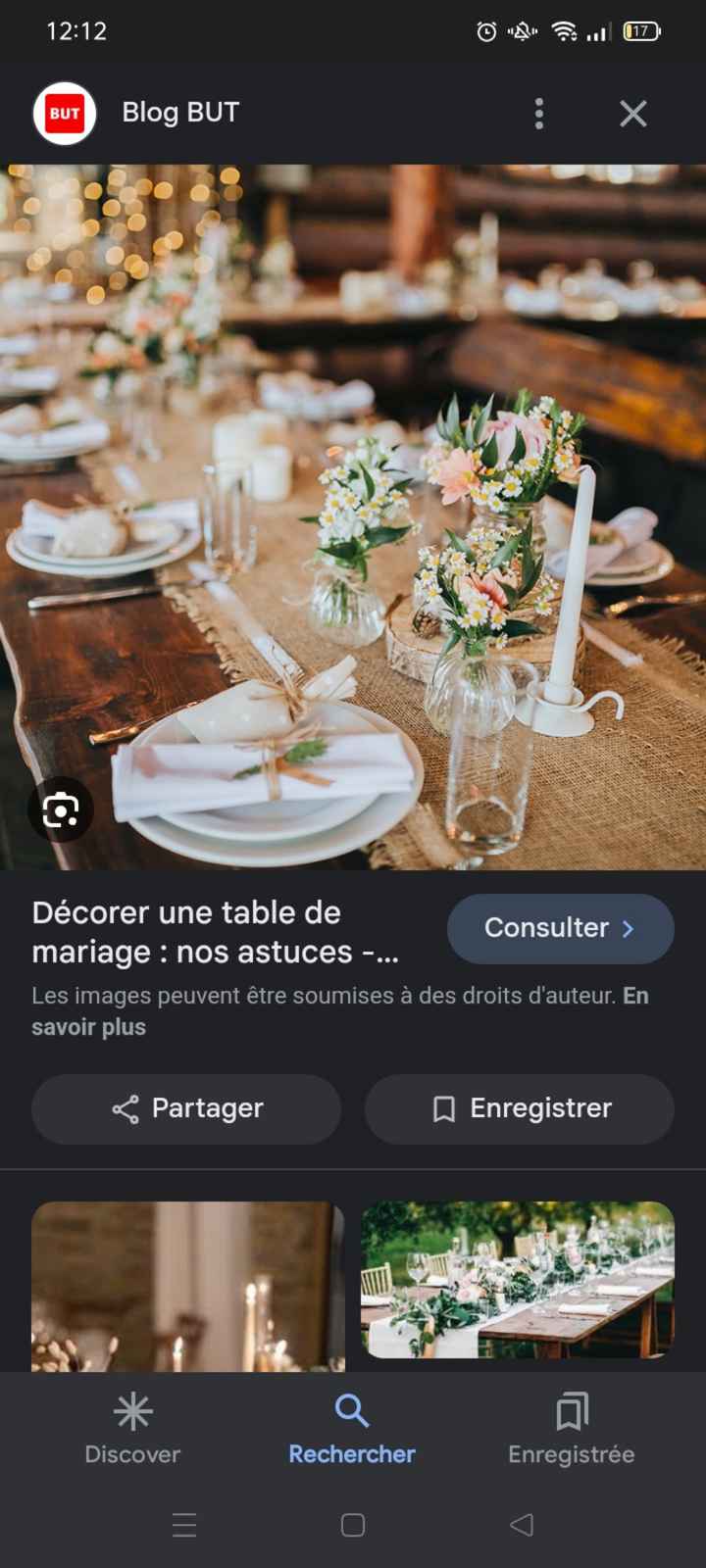Open the three-dot overflow menu
706x1568 pixels.
click(x=538, y=113)
